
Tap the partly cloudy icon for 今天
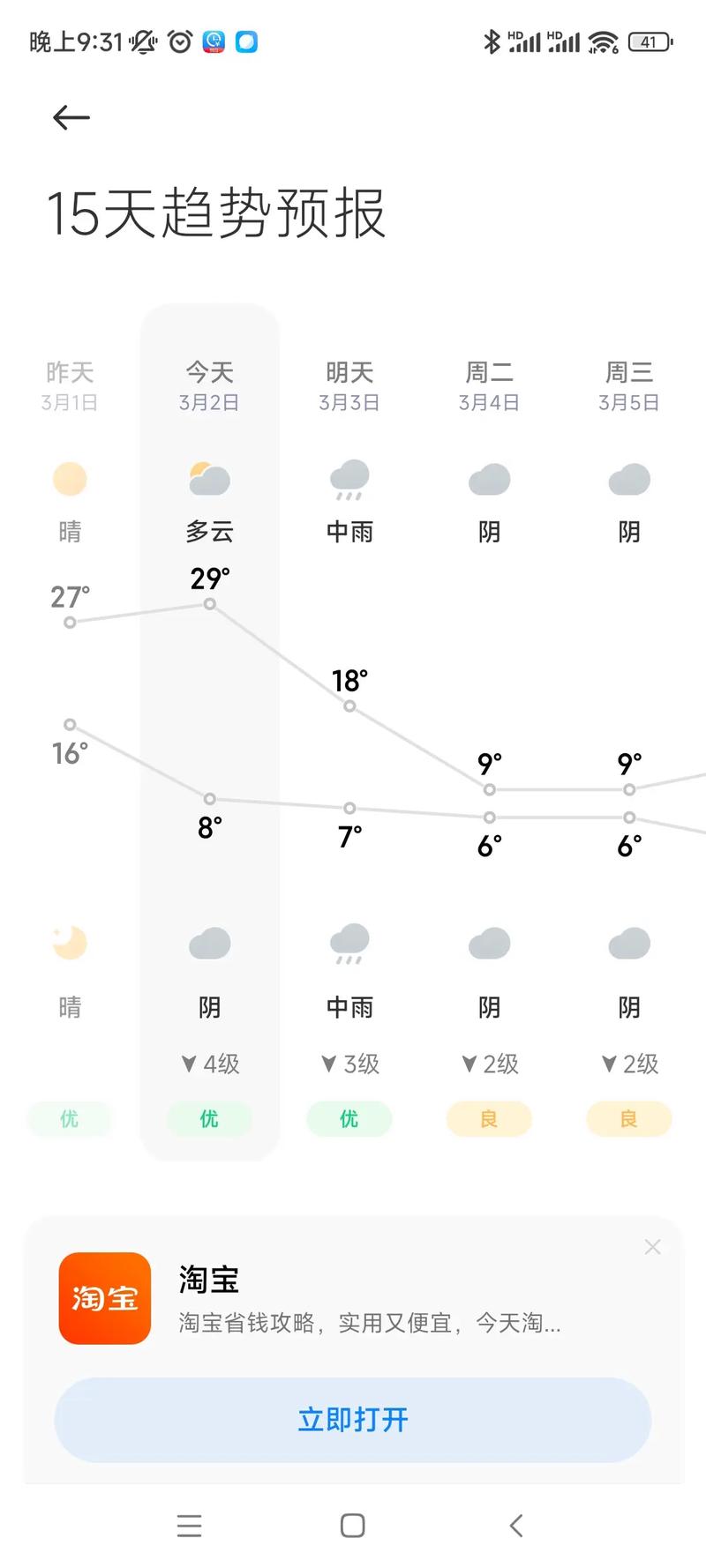(209, 478)
